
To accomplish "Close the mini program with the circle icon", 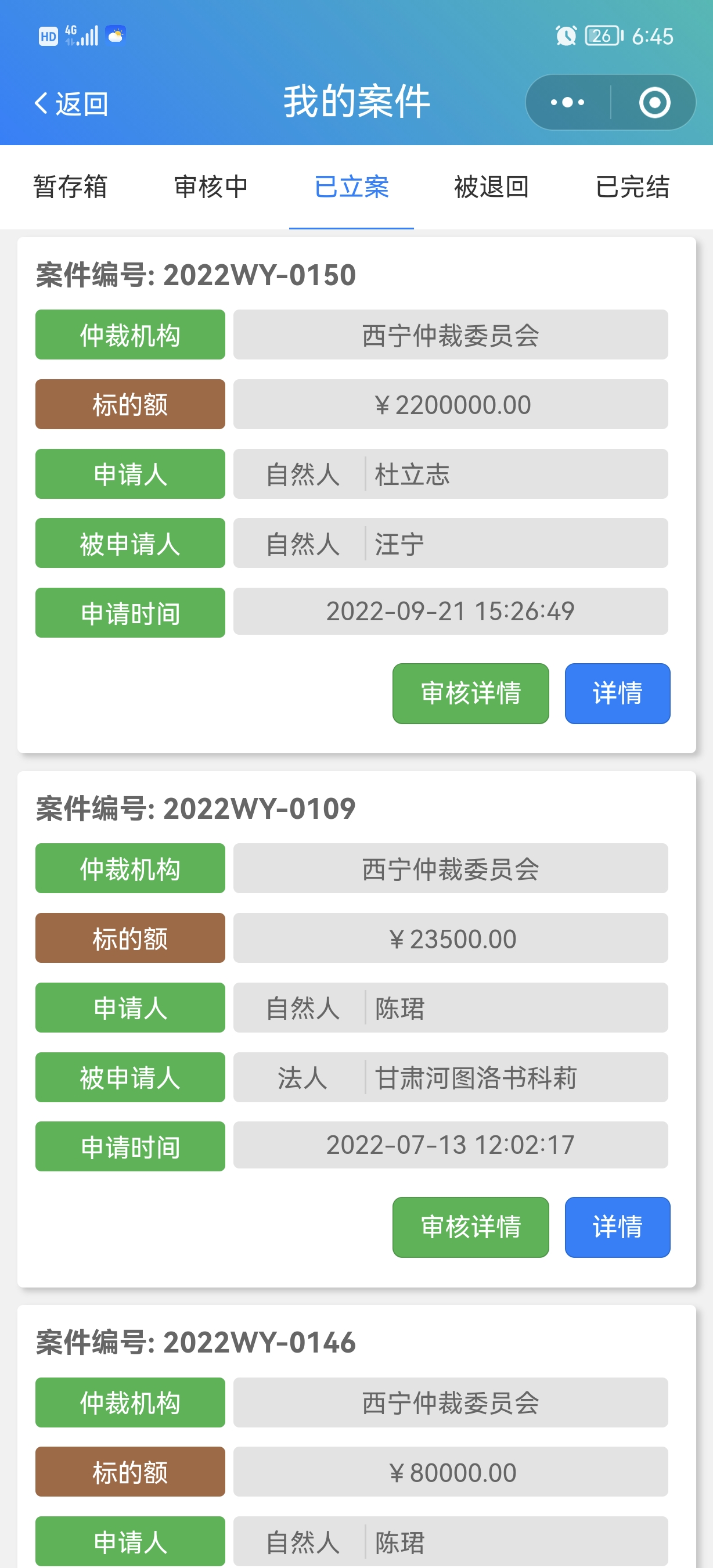I will (x=654, y=102).
